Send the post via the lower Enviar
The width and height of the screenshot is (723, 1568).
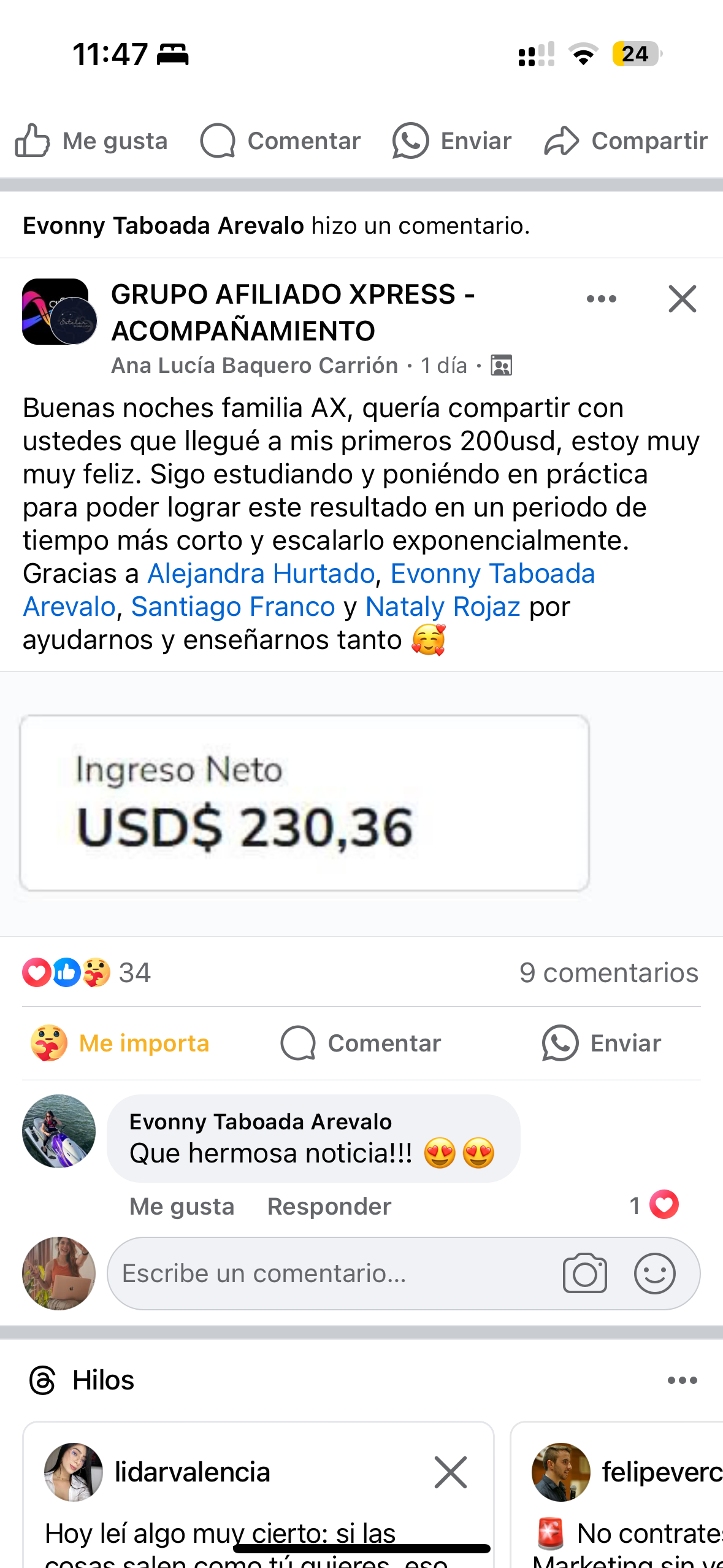(x=602, y=1043)
